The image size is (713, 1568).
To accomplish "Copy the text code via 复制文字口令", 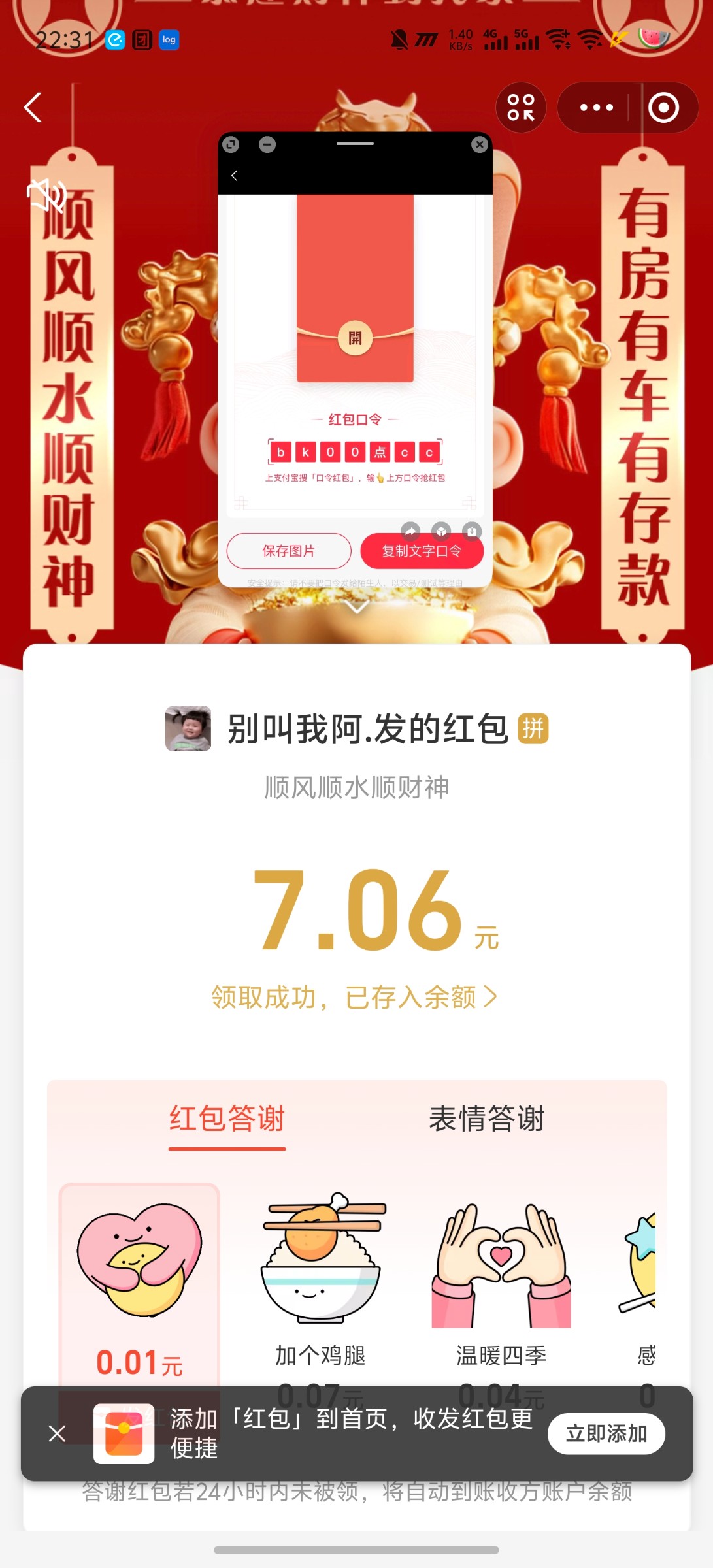I will (x=422, y=551).
